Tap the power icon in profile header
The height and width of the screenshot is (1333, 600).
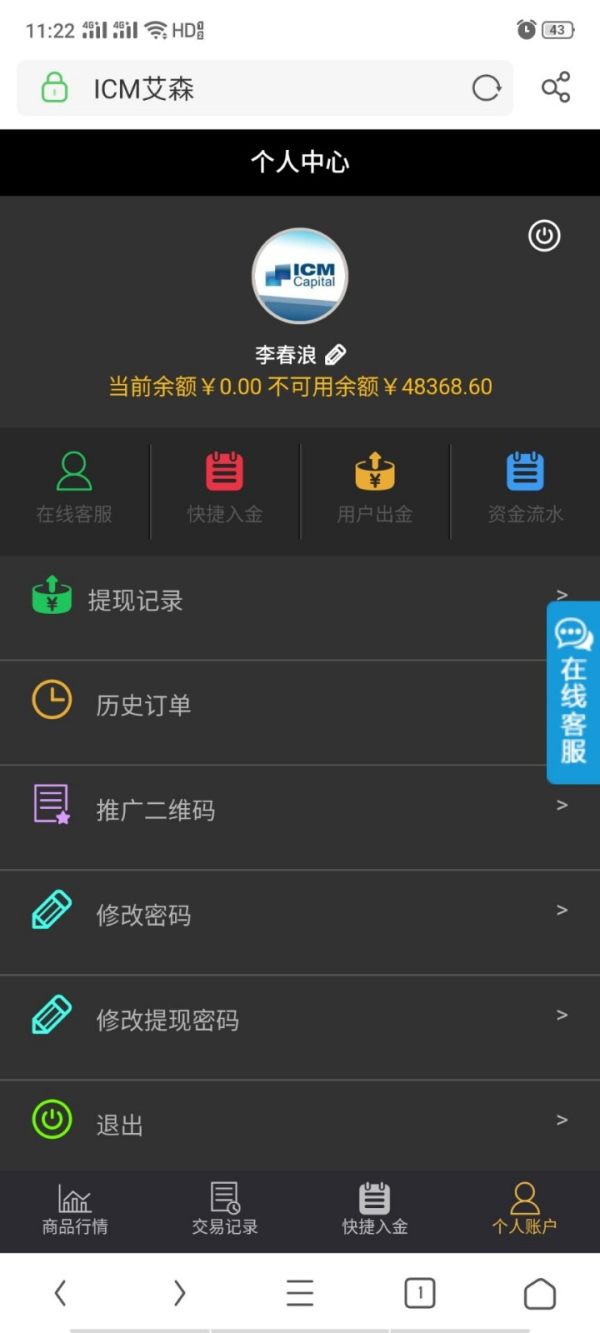coord(544,236)
